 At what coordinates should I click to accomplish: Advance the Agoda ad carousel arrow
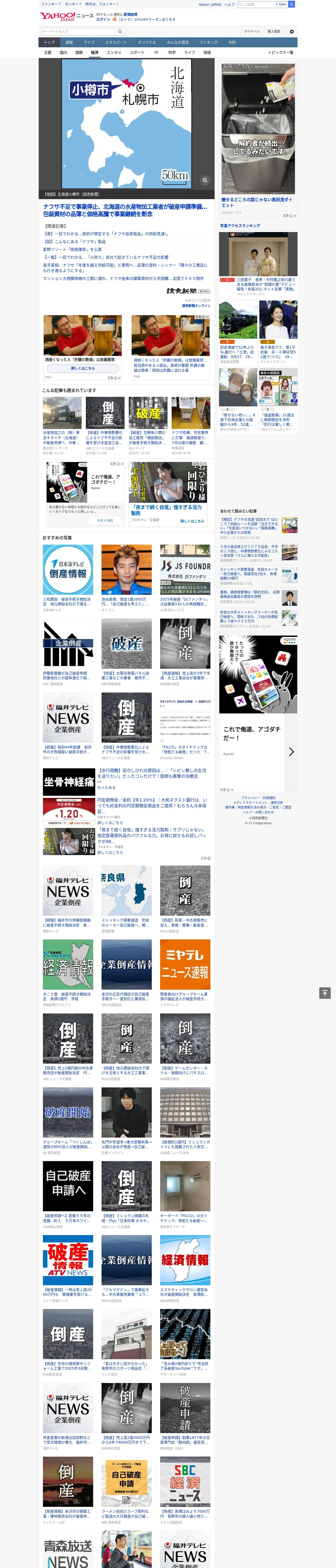pyautogui.click(x=291, y=752)
